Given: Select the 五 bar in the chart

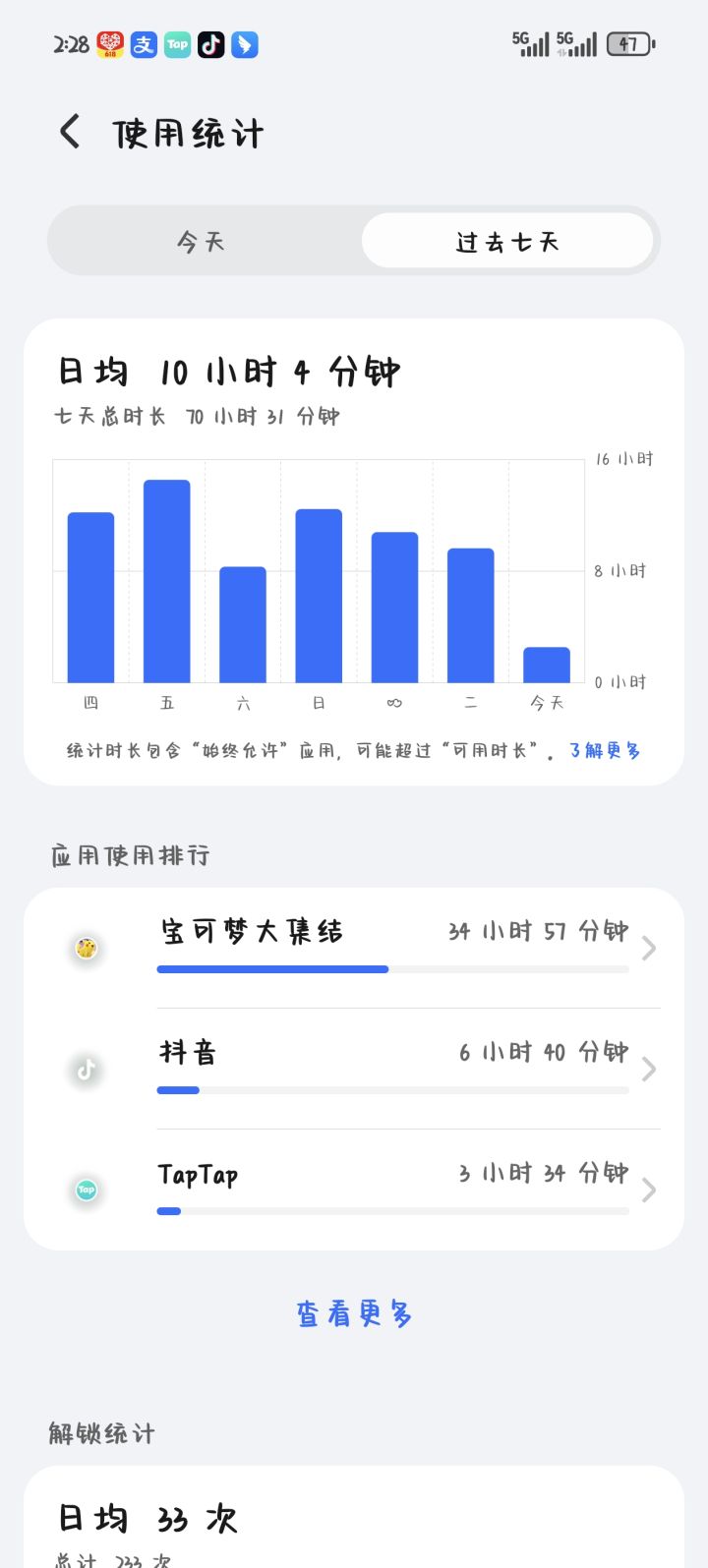Looking at the screenshot, I should (x=167, y=581).
